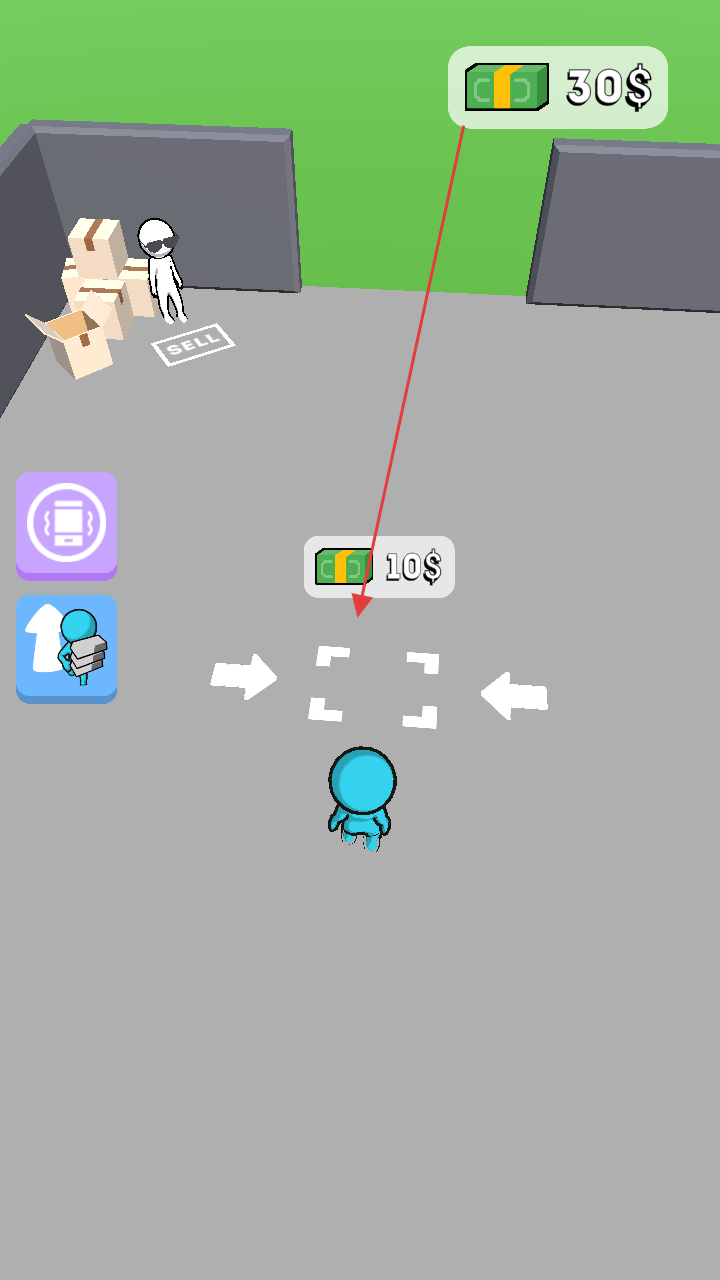Open the carry capacity upgrade button

tap(66, 648)
